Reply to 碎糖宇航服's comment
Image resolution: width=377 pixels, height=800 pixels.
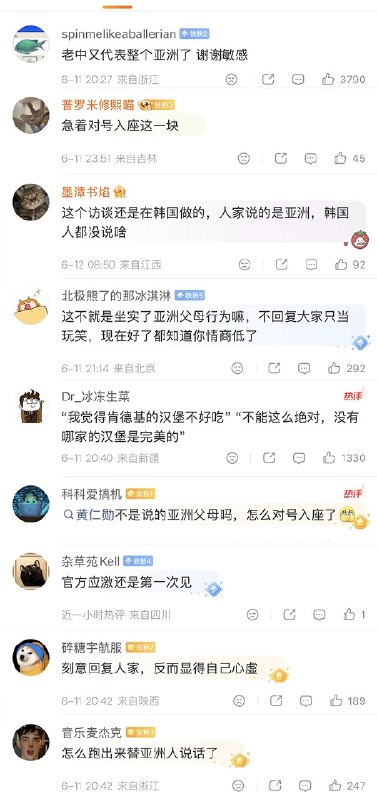pyautogui.click(x=306, y=701)
